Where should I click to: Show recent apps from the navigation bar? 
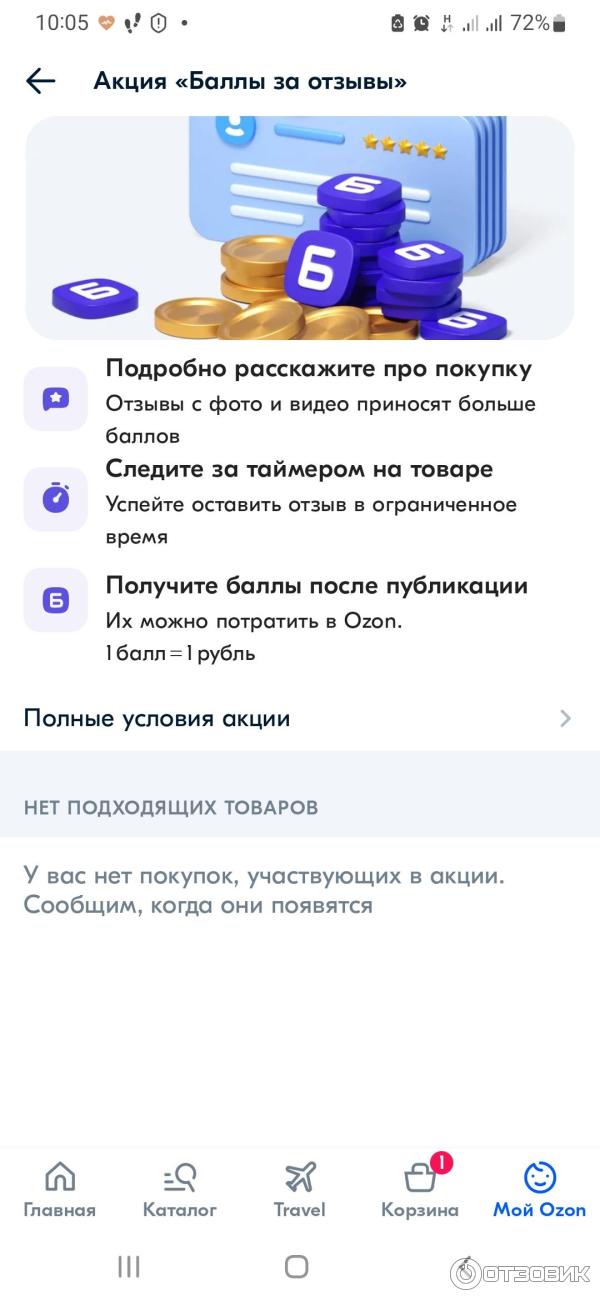[129, 1267]
